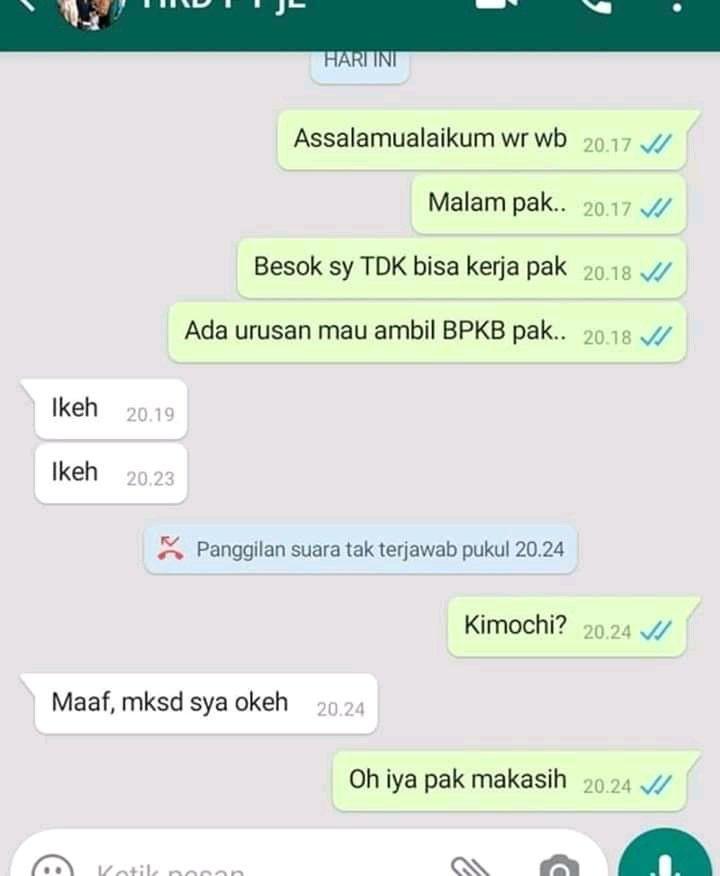This screenshot has width=720, height=876.
Task: Open the contact's profile picture
Action: tap(92, 10)
